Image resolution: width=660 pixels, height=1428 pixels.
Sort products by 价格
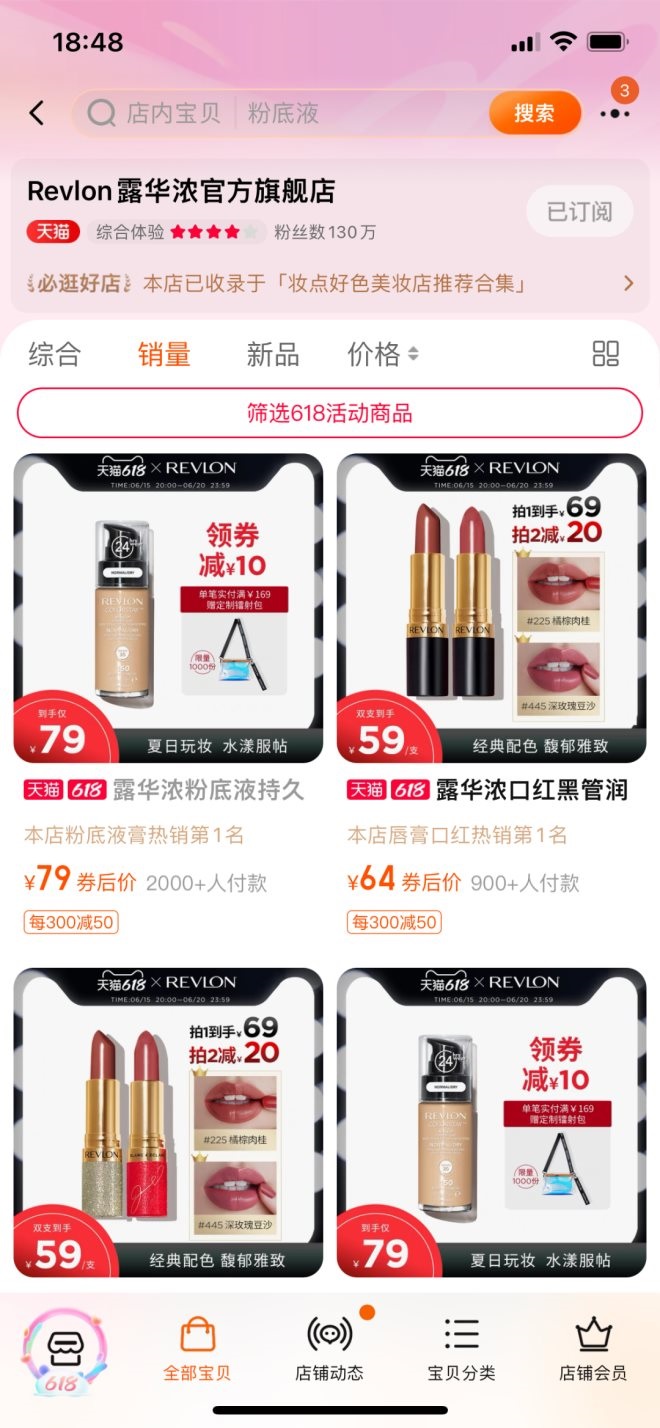pos(382,354)
